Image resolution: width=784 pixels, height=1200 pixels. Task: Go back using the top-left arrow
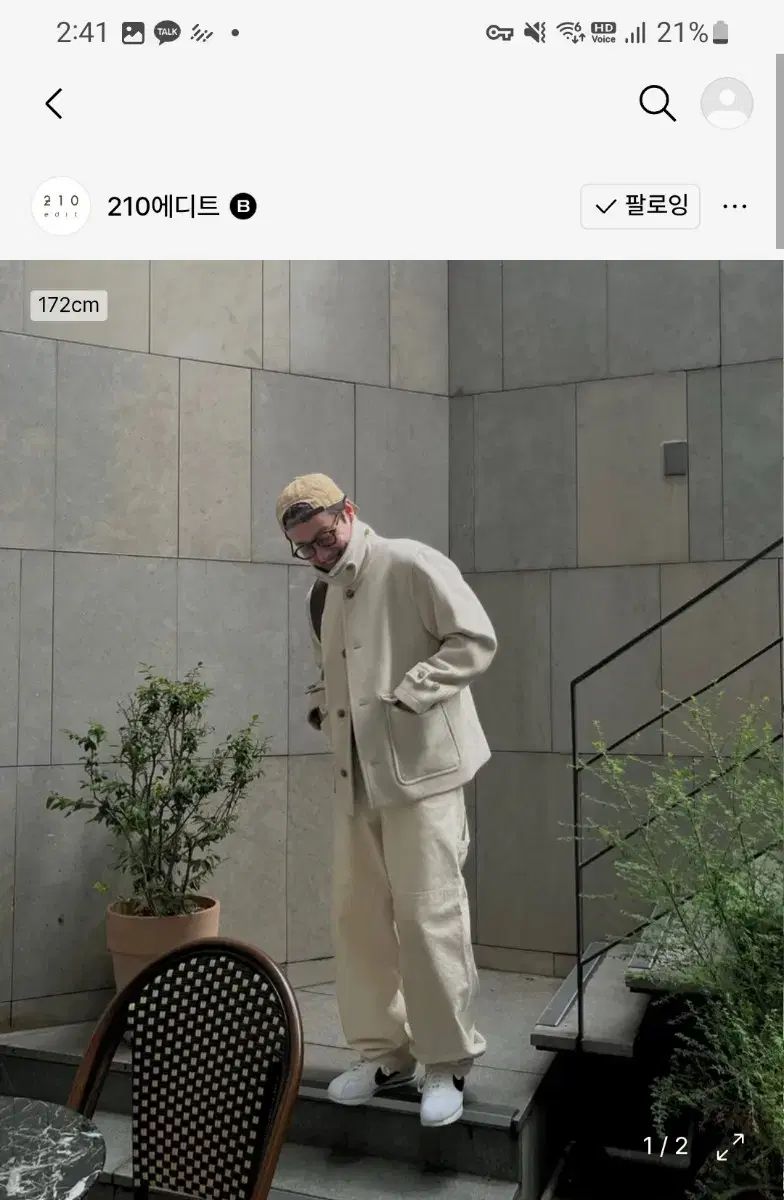tap(54, 103)
